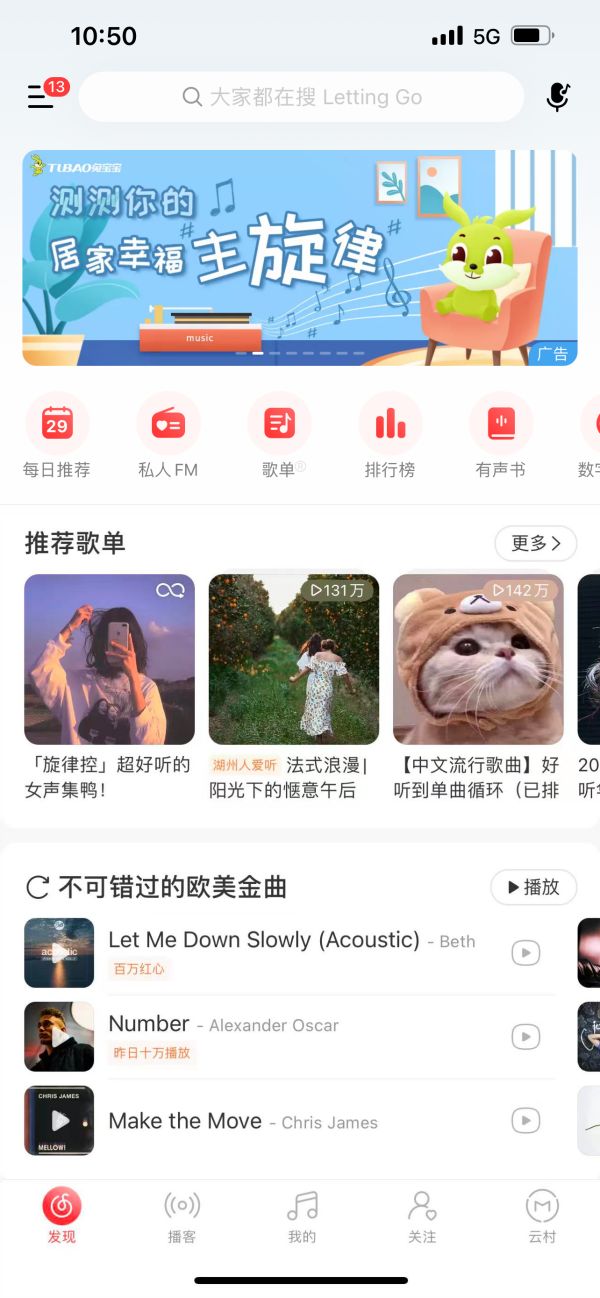Tap the search box suggesting Letting Go
The image size is (600, 1298).
[301, 97]
